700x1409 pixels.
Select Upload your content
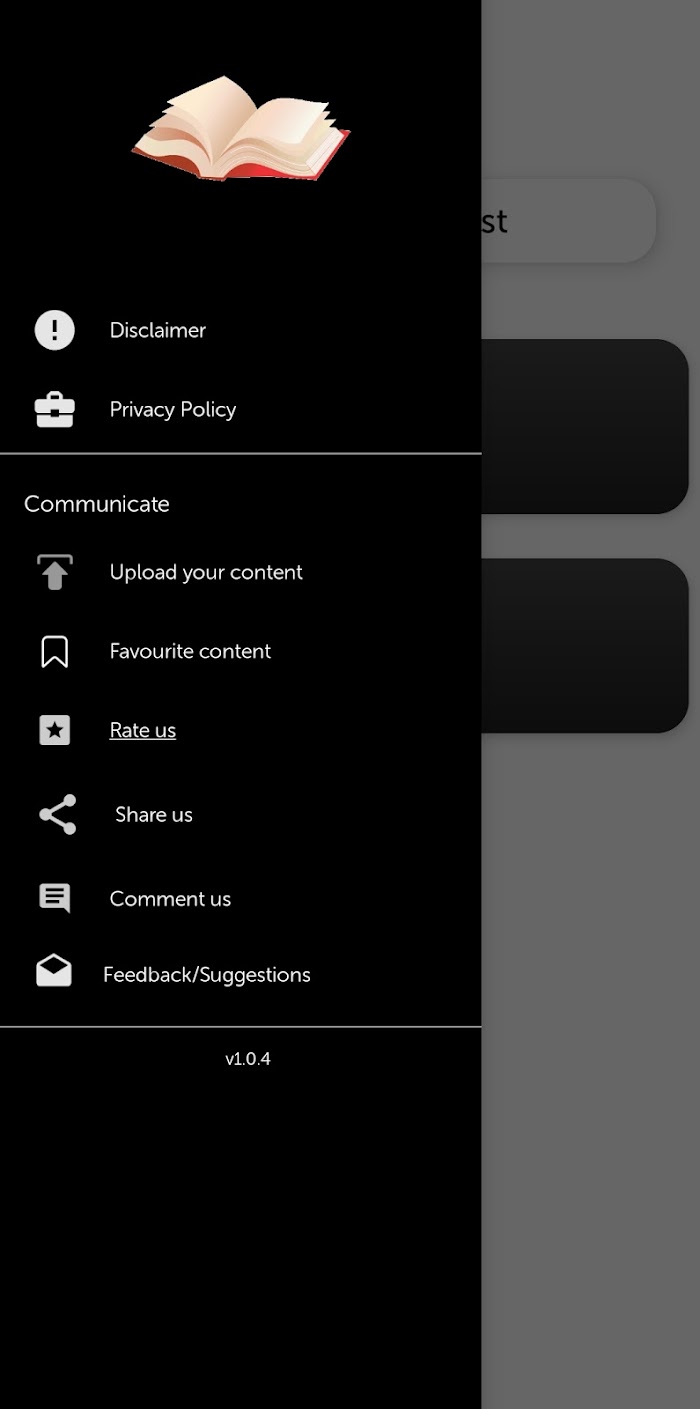point(240,572)
